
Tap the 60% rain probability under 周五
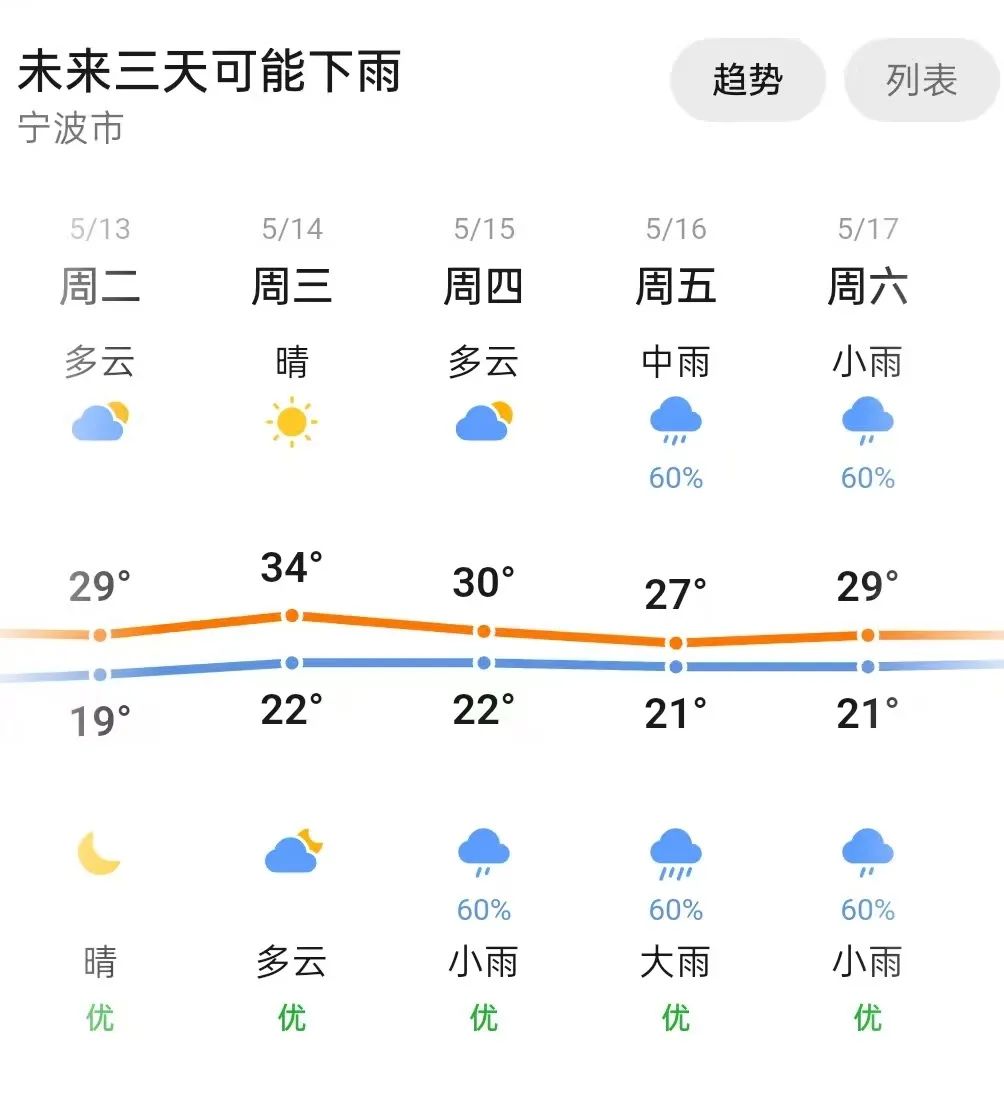pyautogui.click(x=675, y=478)
